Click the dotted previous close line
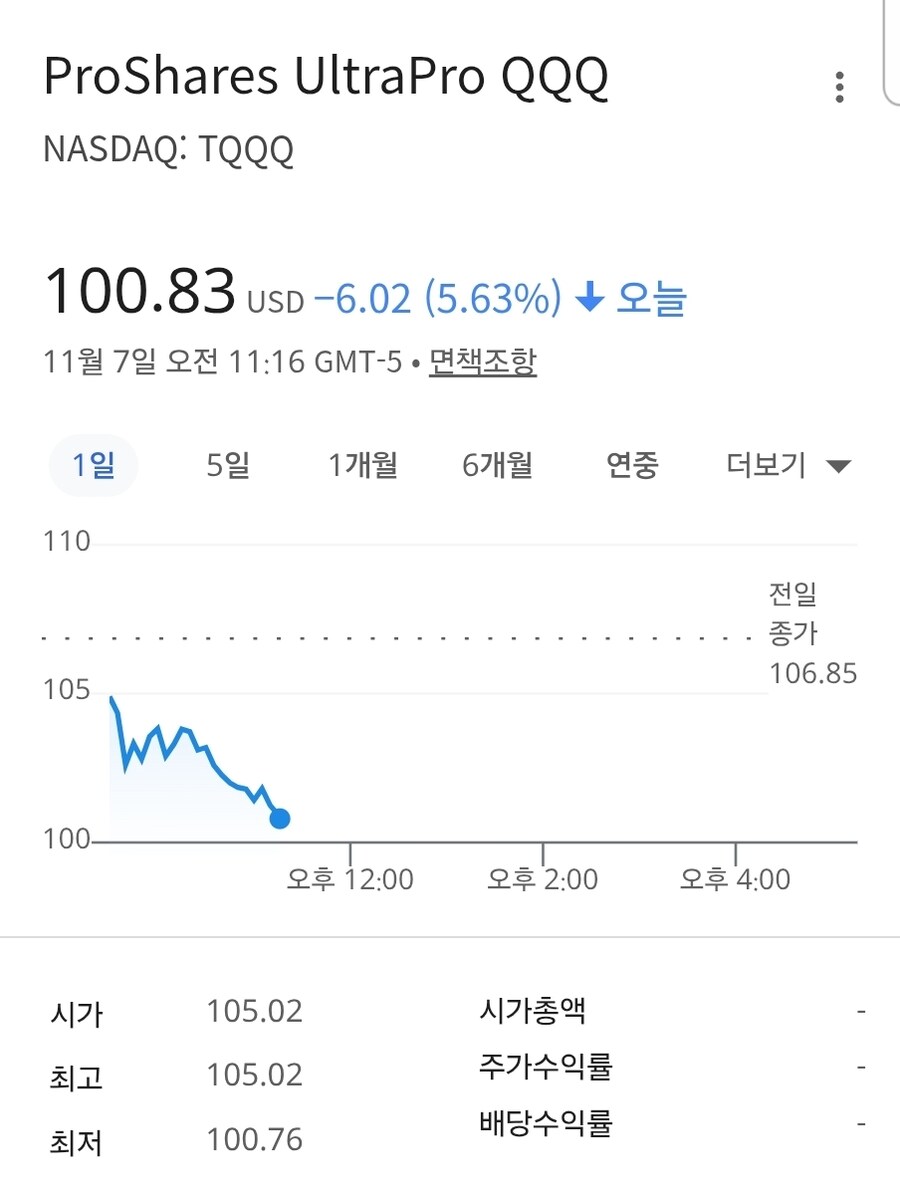Image resolution: width=900 pixels, height=1200 pixels. (400, 635)
